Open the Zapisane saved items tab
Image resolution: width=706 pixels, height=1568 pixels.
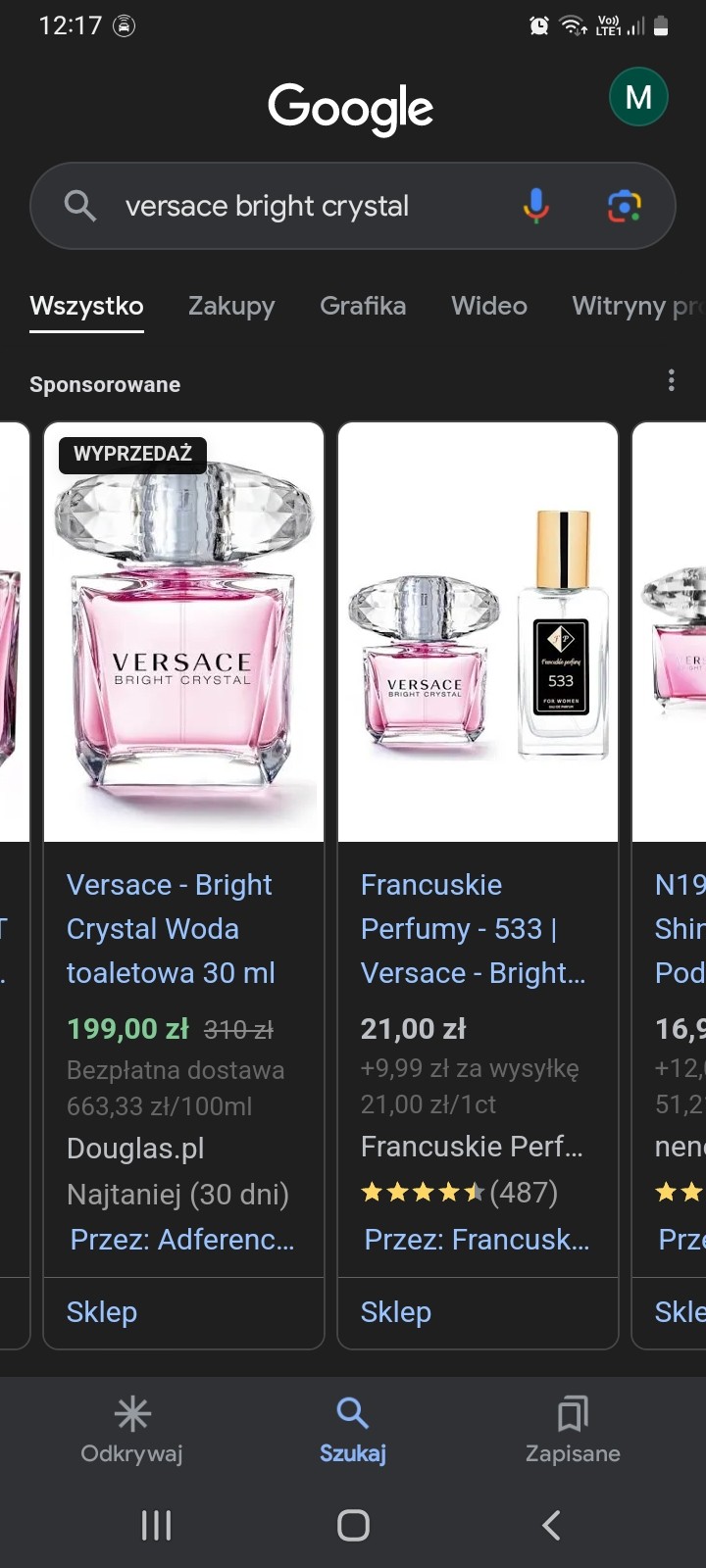coord(573,1429)
